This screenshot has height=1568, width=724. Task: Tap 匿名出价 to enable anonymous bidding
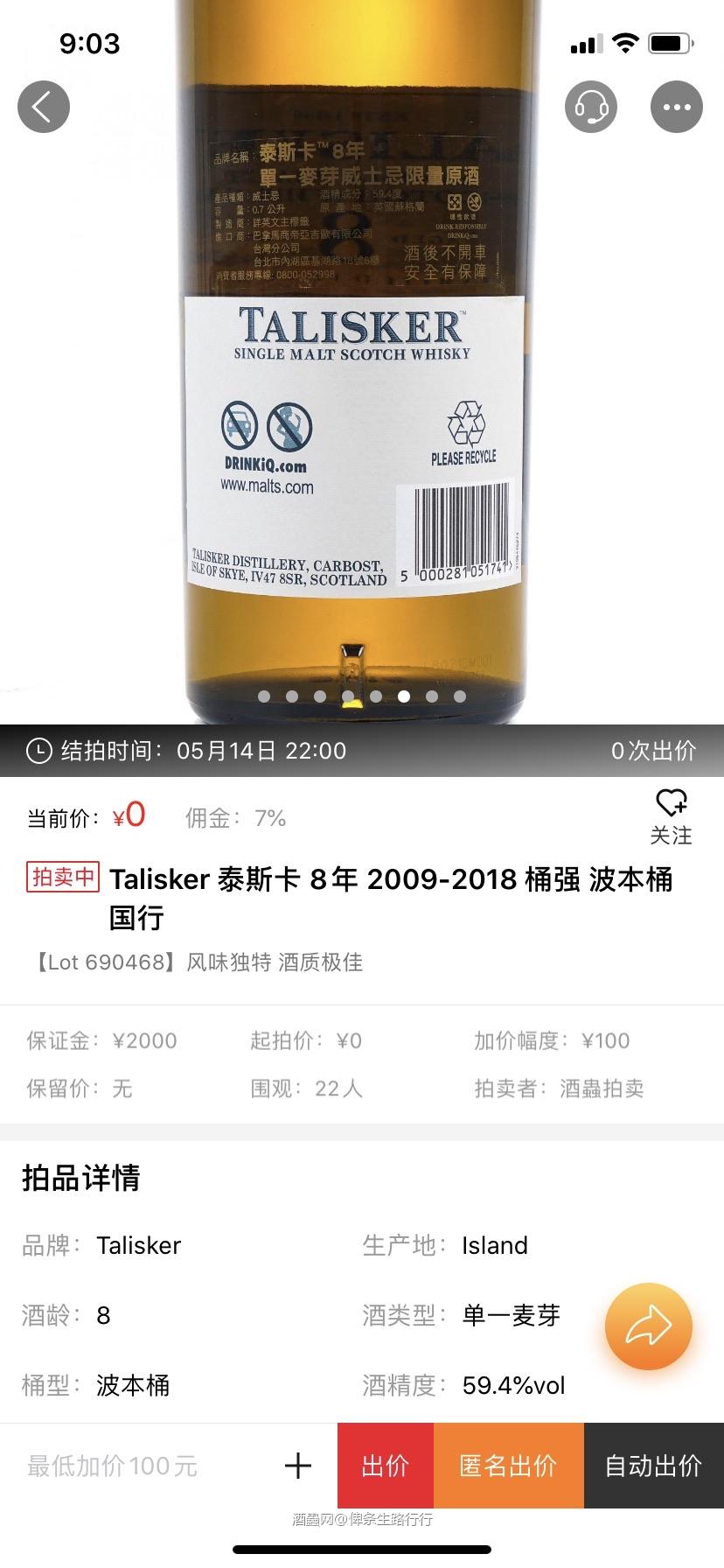[x=509, y=1466]
